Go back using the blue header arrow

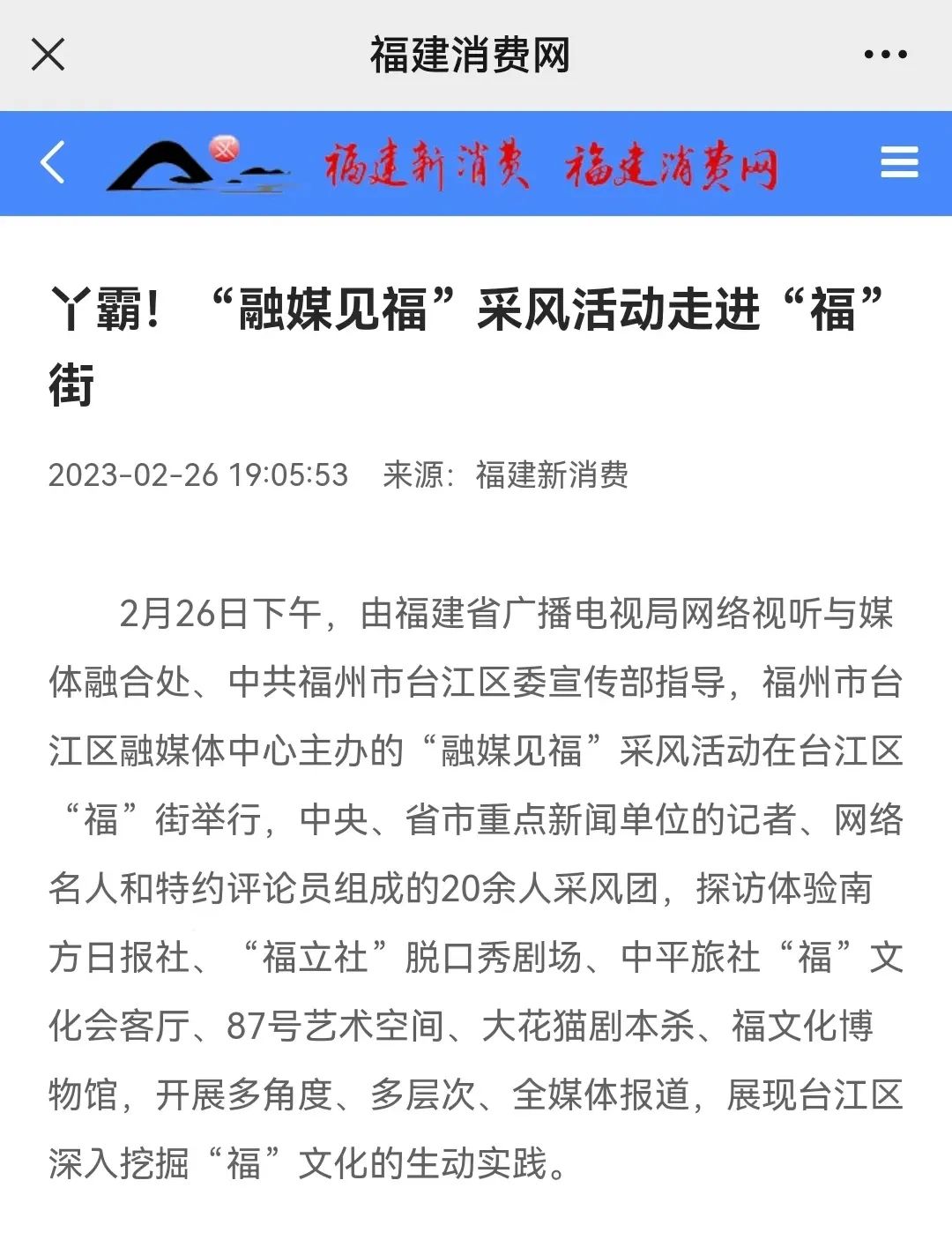pos(53,162)
